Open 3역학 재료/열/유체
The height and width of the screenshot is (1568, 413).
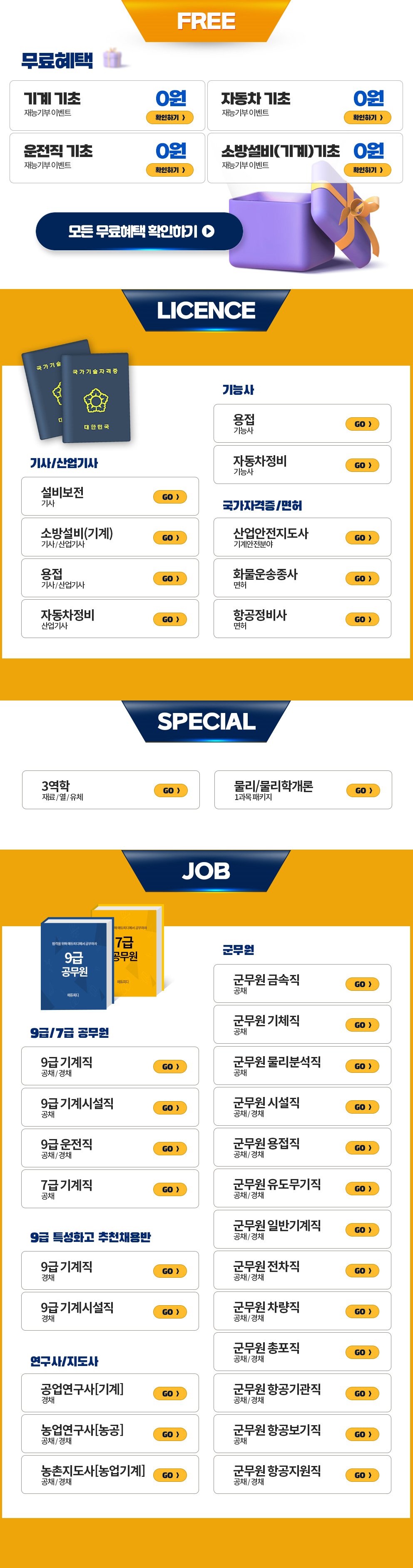point(170,790)
